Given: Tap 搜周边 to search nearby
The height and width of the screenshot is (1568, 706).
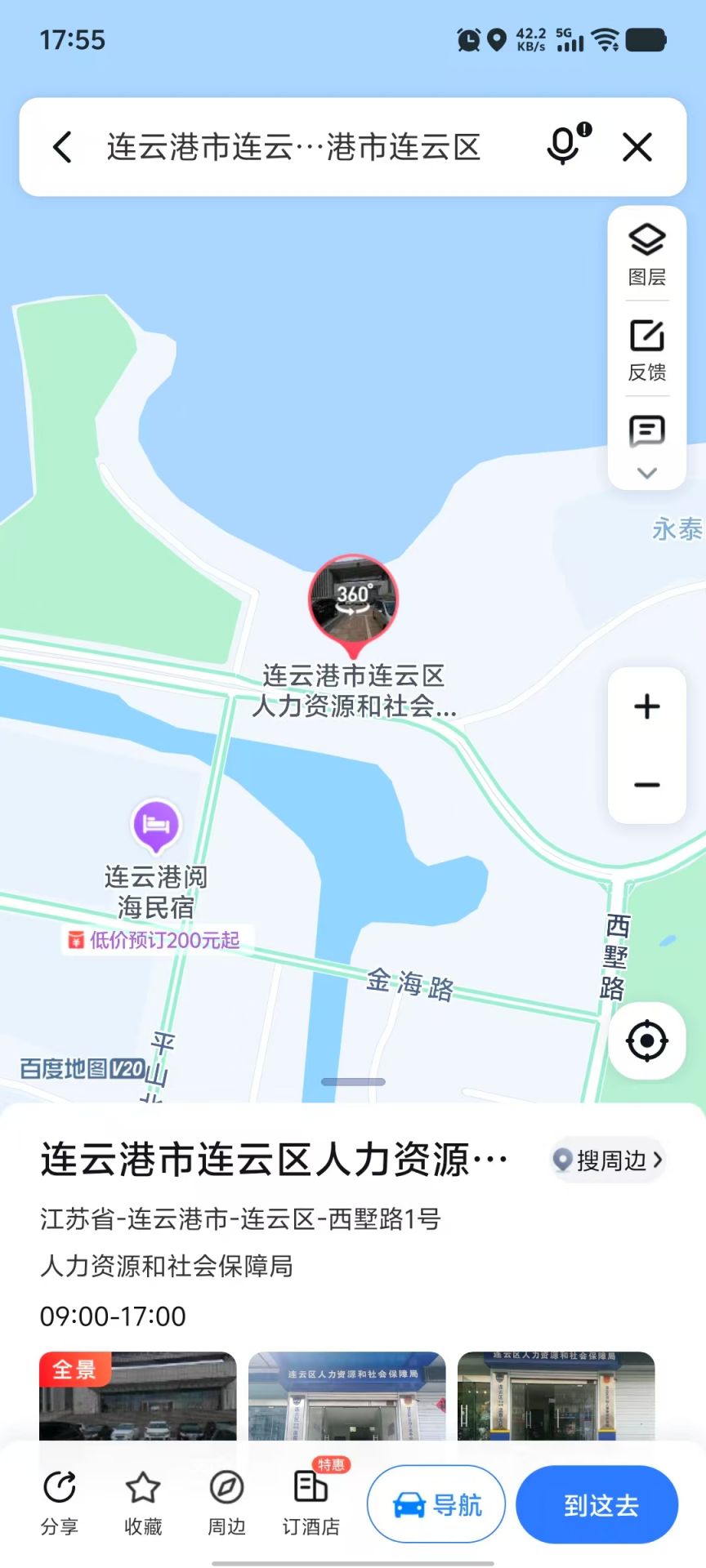Looking at the screenshot, I should pos(608,1160).
